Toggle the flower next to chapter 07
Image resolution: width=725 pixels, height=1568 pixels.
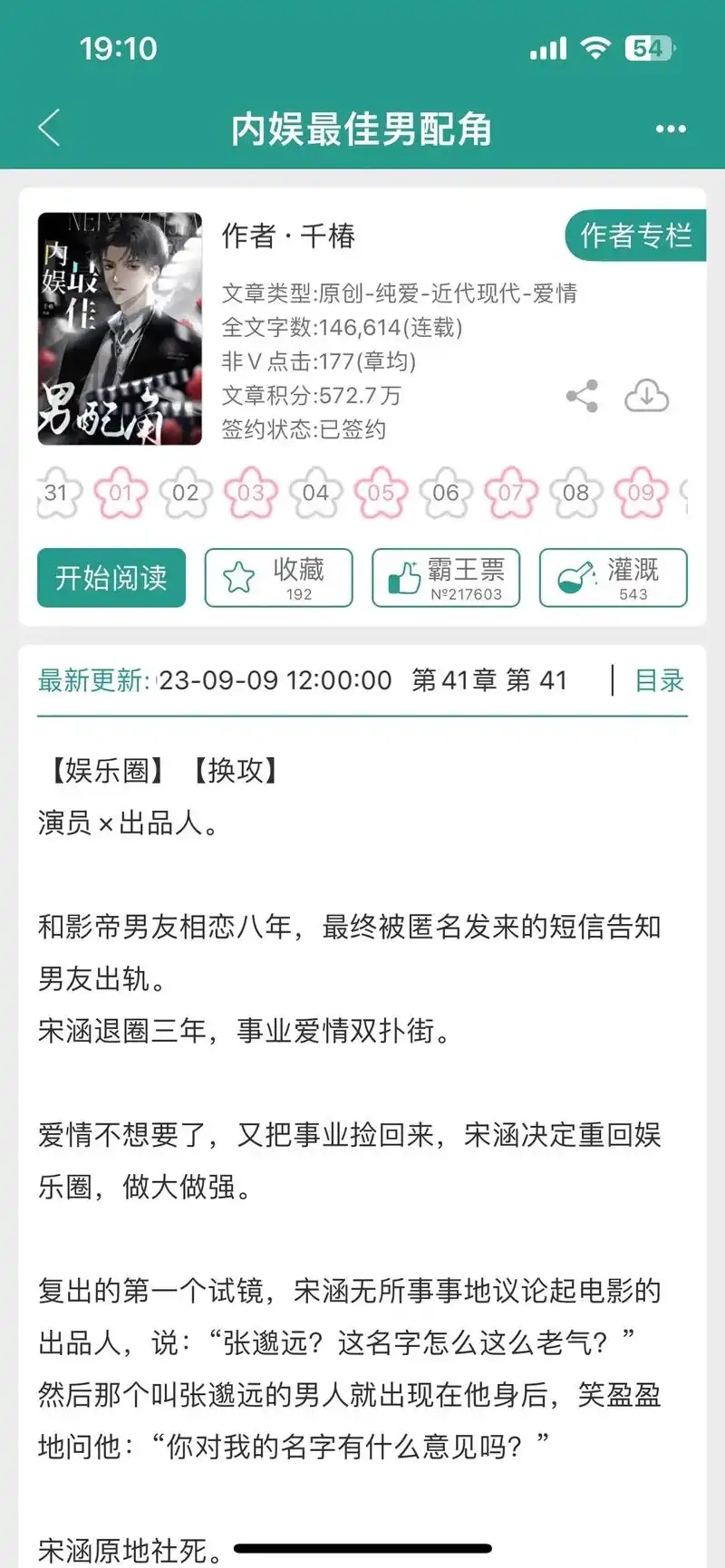[x=509, y=492]
